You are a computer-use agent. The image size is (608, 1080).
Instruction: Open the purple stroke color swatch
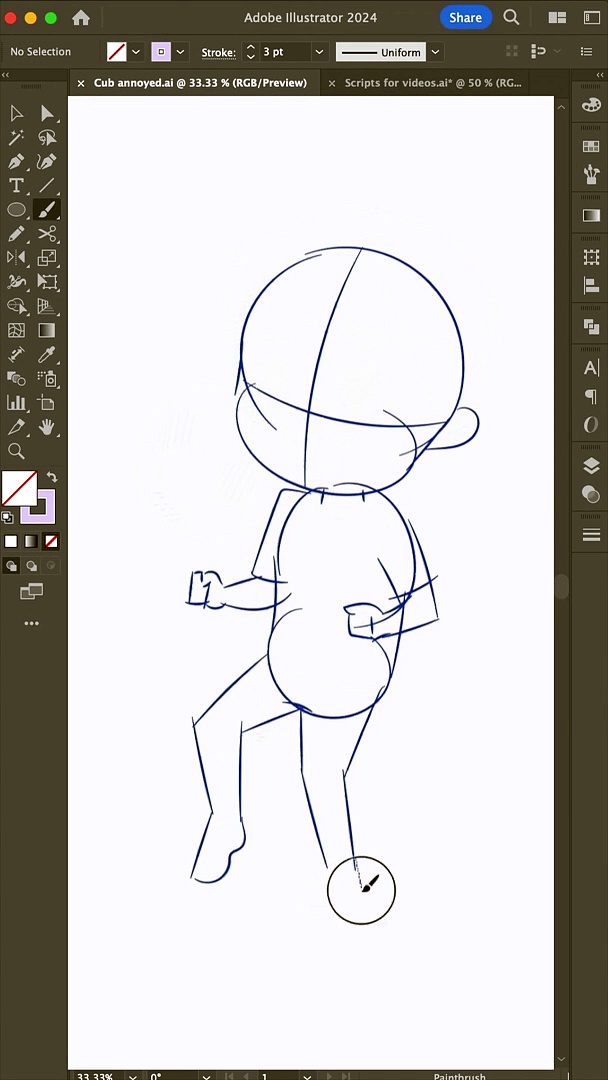pos(161,52)
